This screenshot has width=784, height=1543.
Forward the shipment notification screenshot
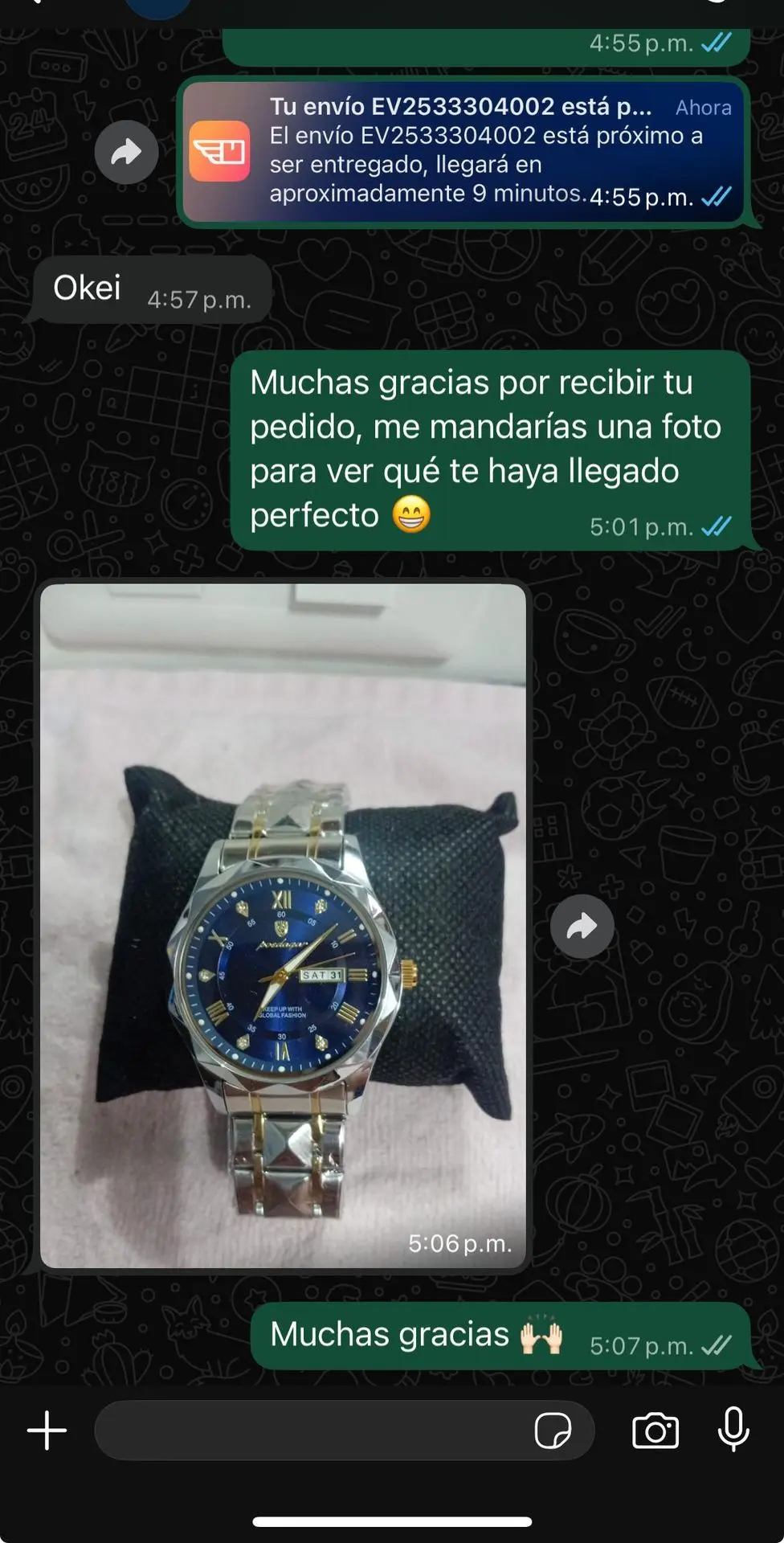(126, 152)
